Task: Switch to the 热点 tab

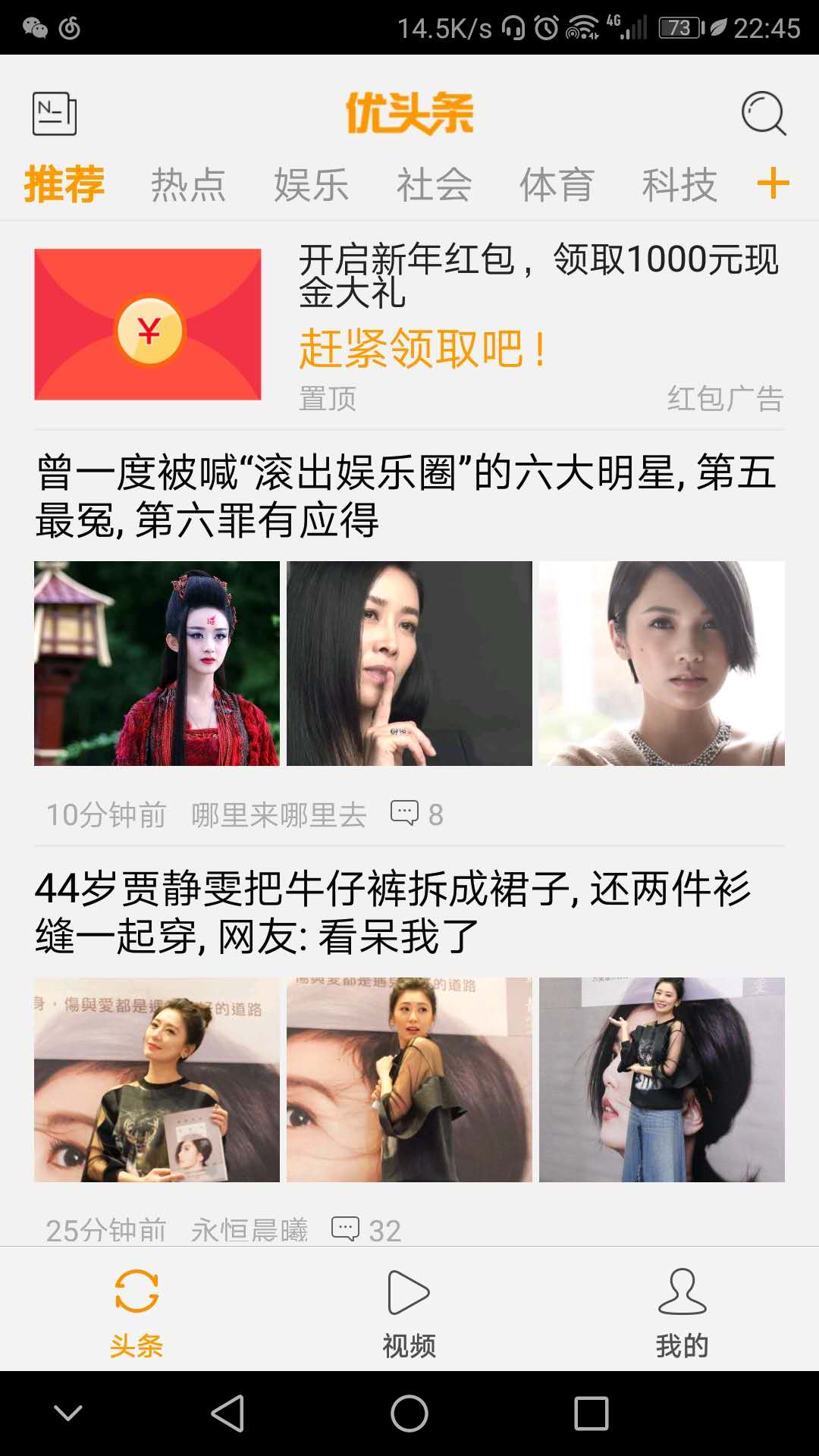Action: click(x=188, y=184)
